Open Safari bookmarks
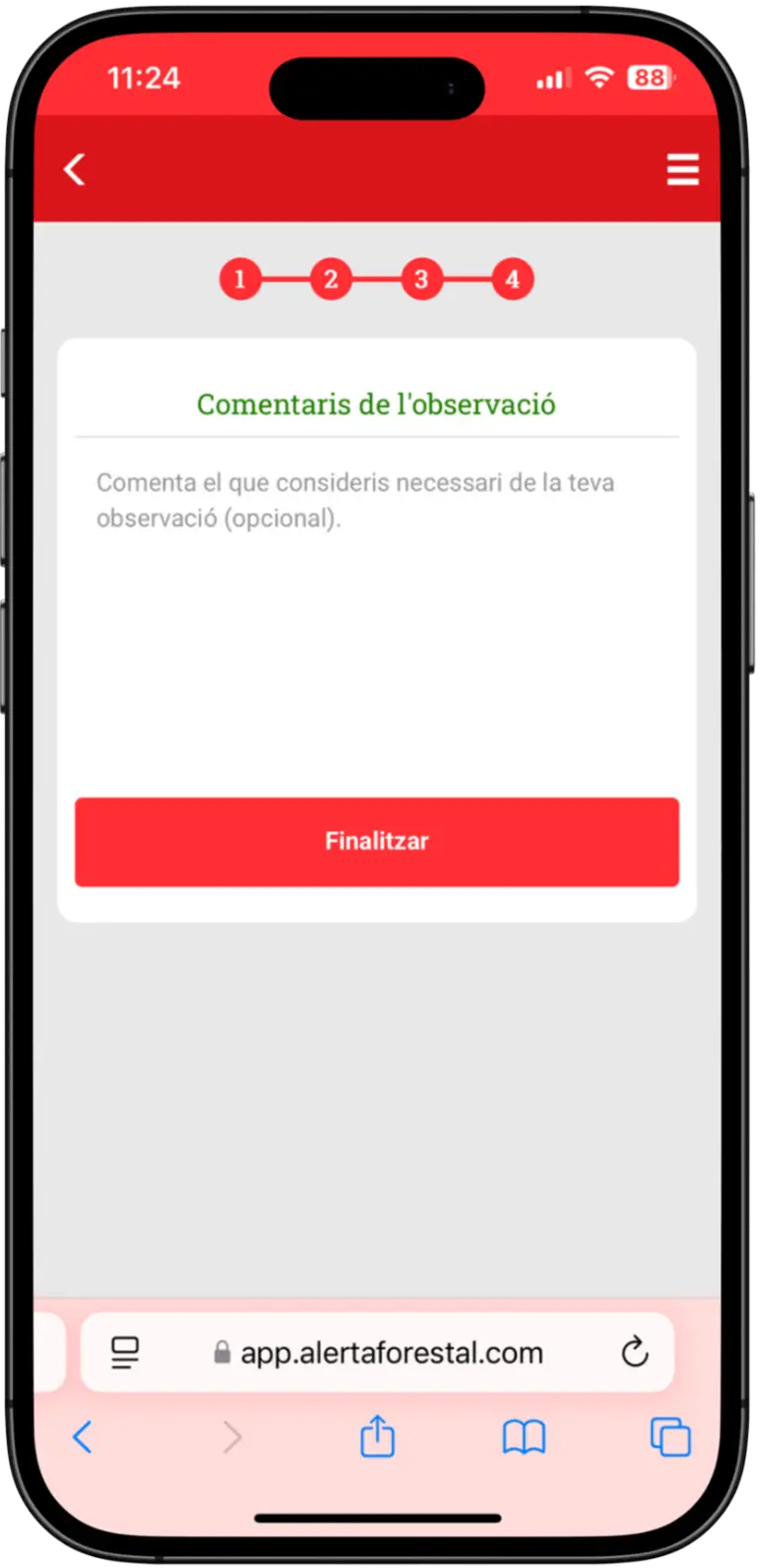 point(523,1436)
